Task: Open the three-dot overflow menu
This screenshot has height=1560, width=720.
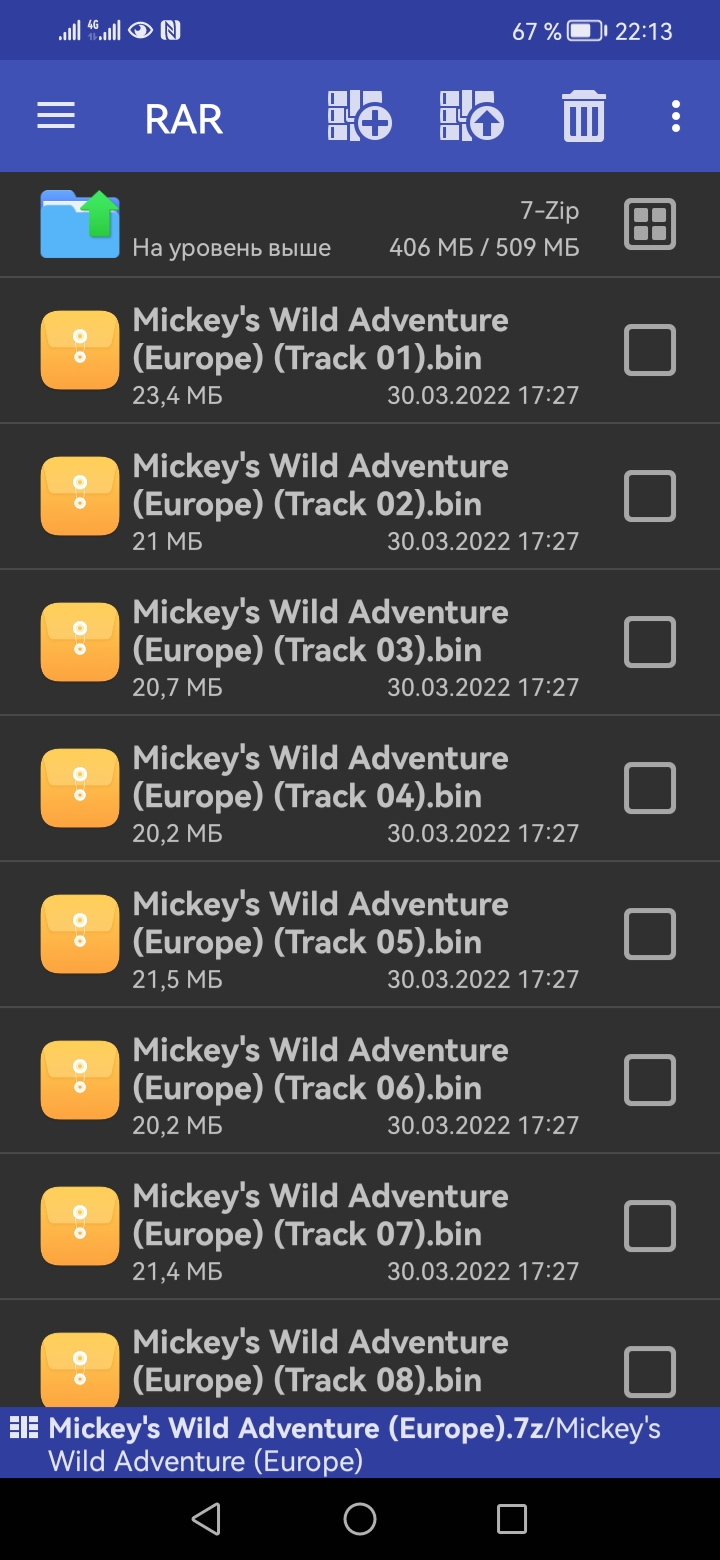Action: pos(676,117)
